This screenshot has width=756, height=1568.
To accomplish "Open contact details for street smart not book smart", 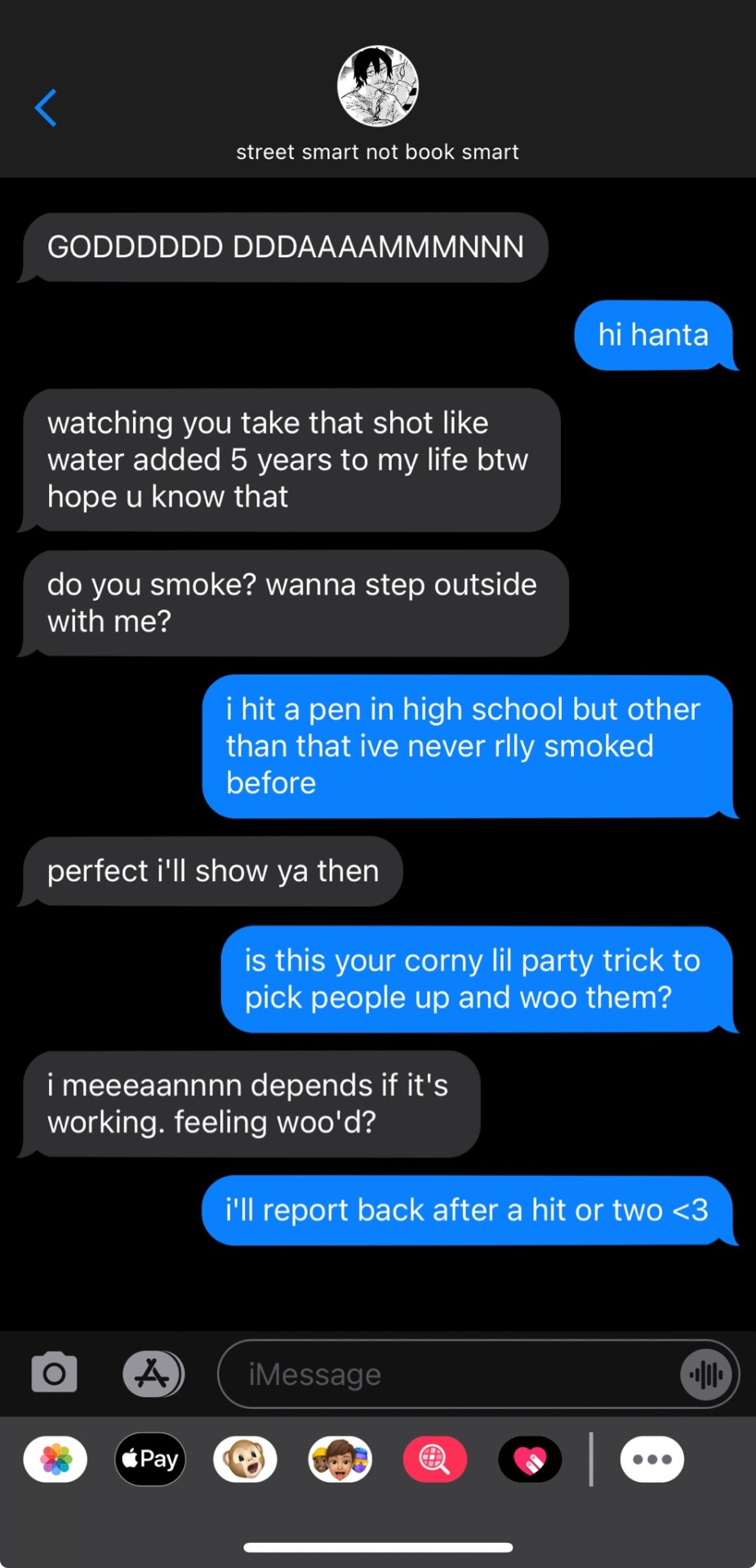I will 377,102.
